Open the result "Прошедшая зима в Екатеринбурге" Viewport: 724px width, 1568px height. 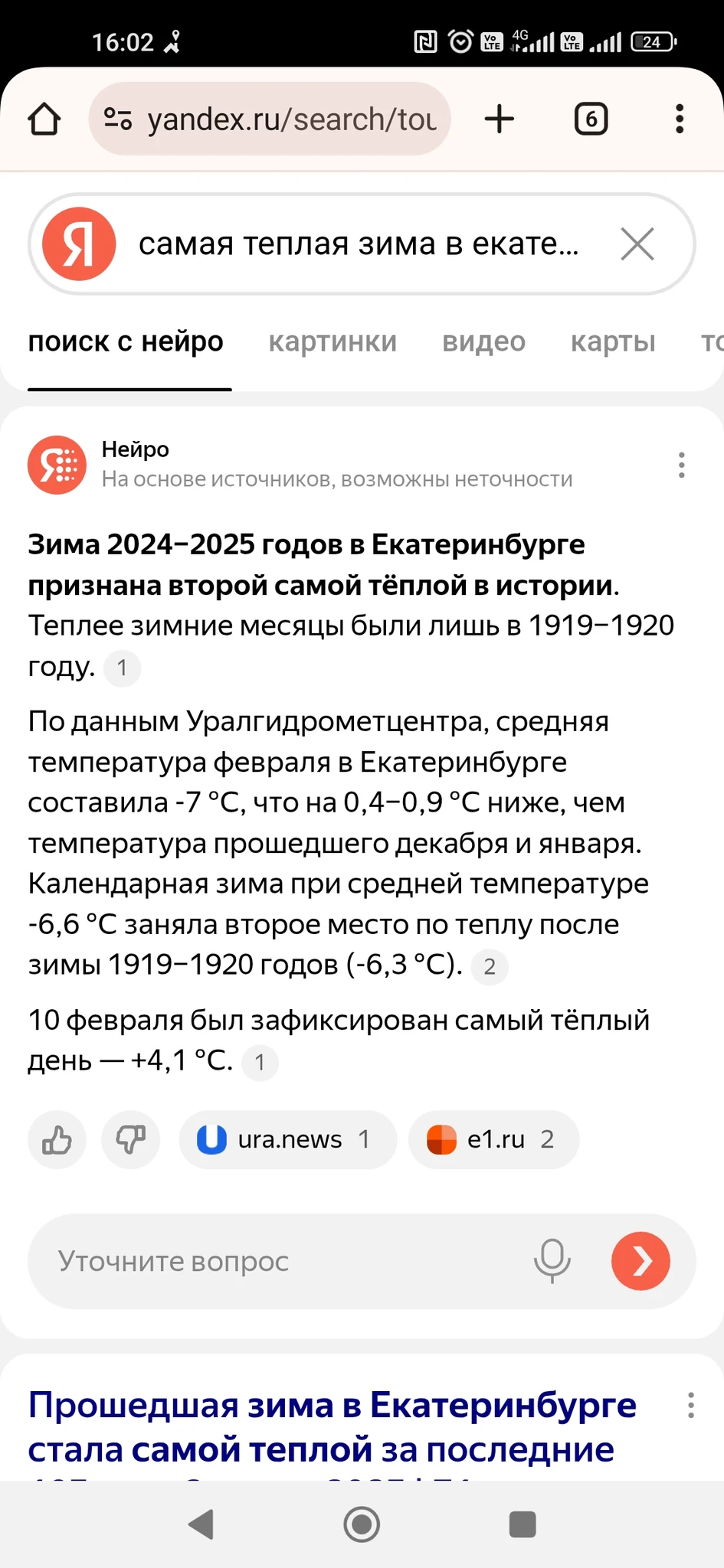[333, 1427]
